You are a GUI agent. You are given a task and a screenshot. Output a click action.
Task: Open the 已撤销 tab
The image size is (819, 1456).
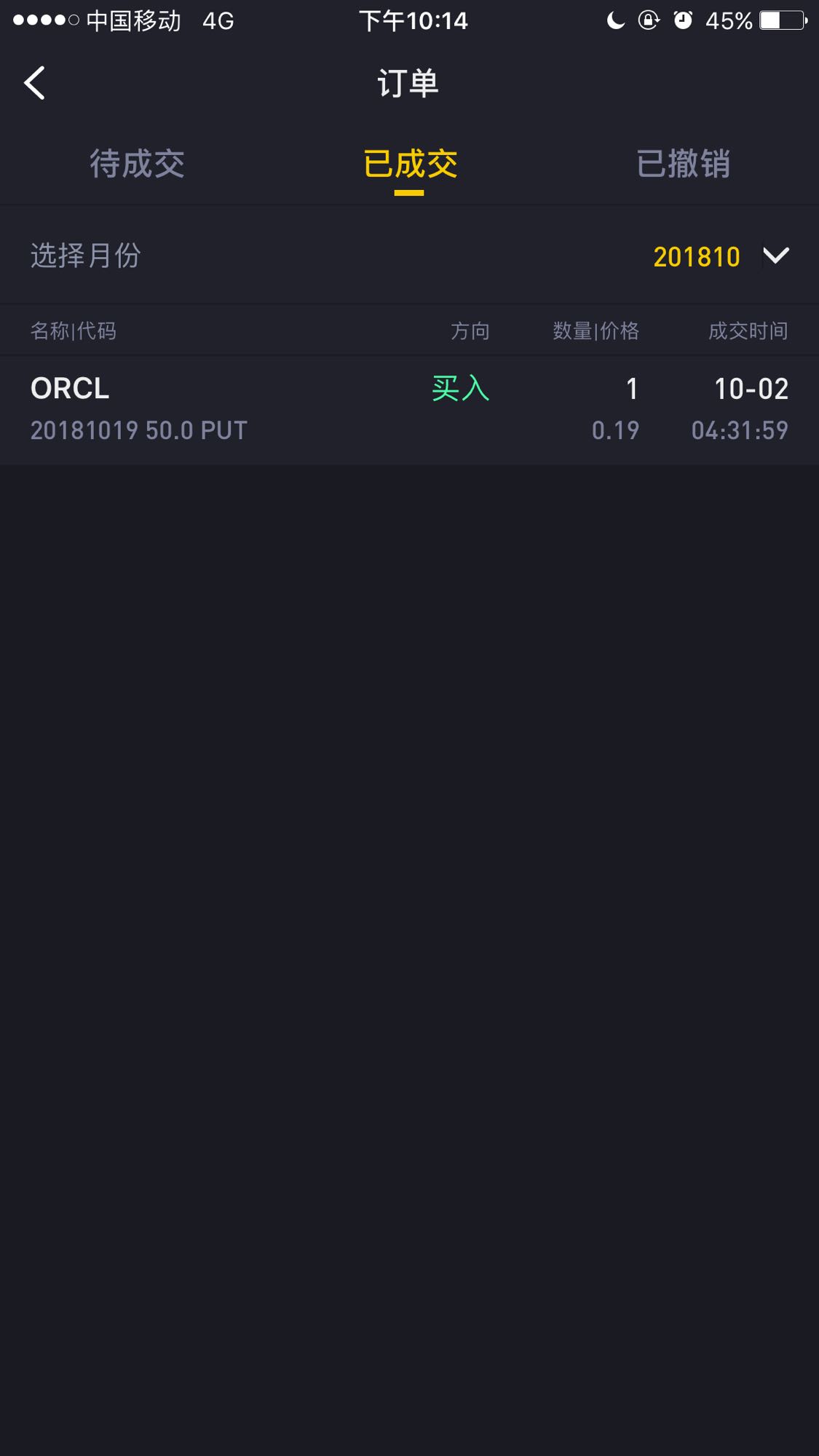[683, 164]
